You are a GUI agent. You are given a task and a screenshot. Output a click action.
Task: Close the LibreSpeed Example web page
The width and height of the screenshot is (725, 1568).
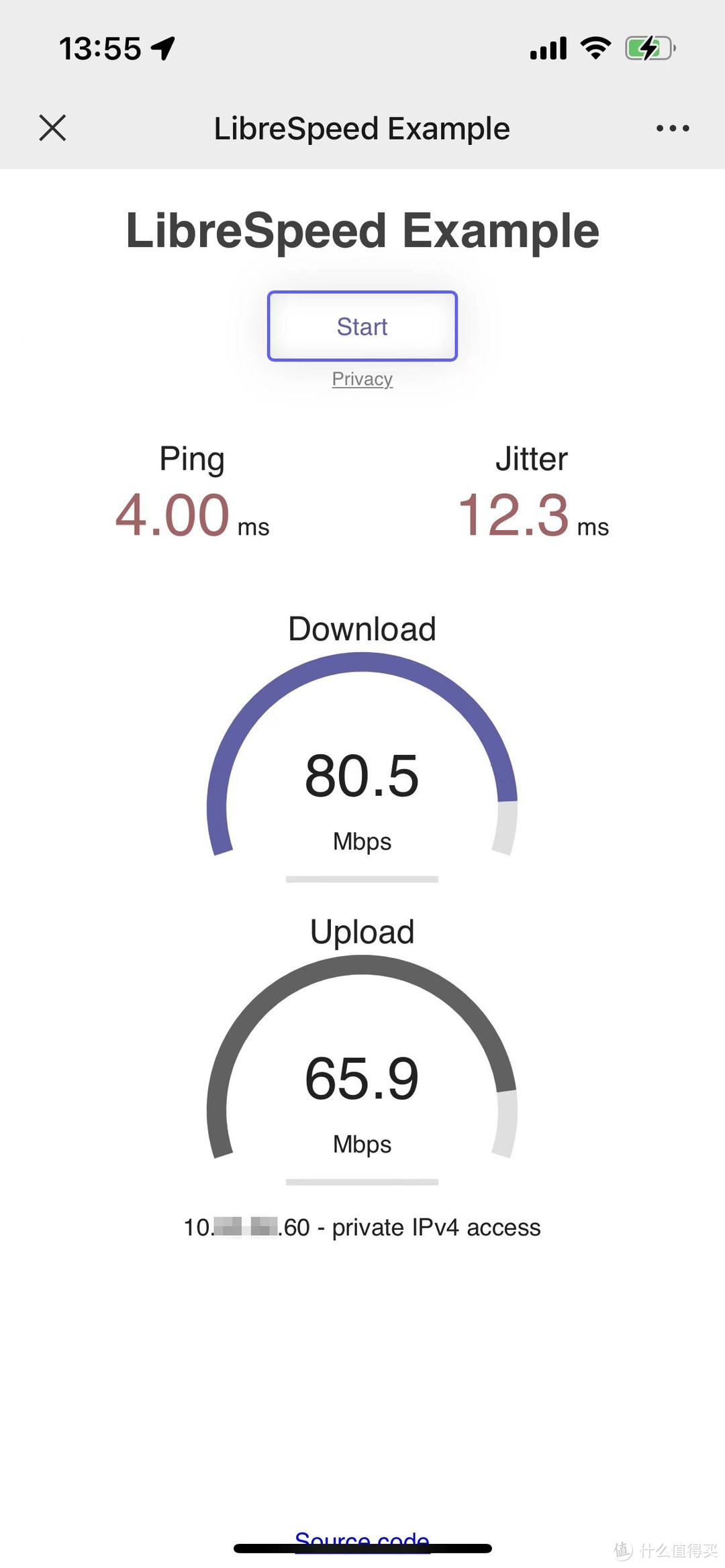pyautogui.click(x=52, y=127)
